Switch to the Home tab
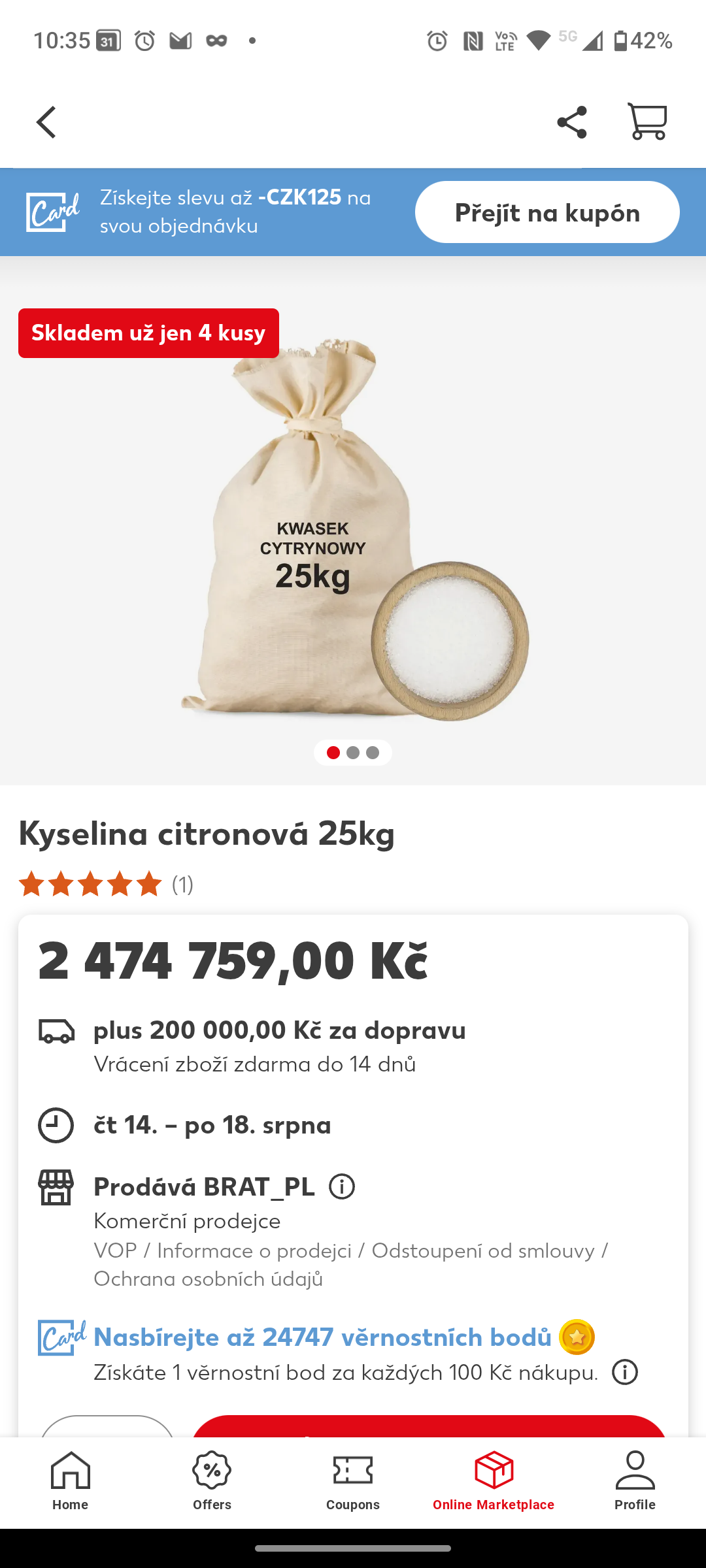 coord(71,1480)
